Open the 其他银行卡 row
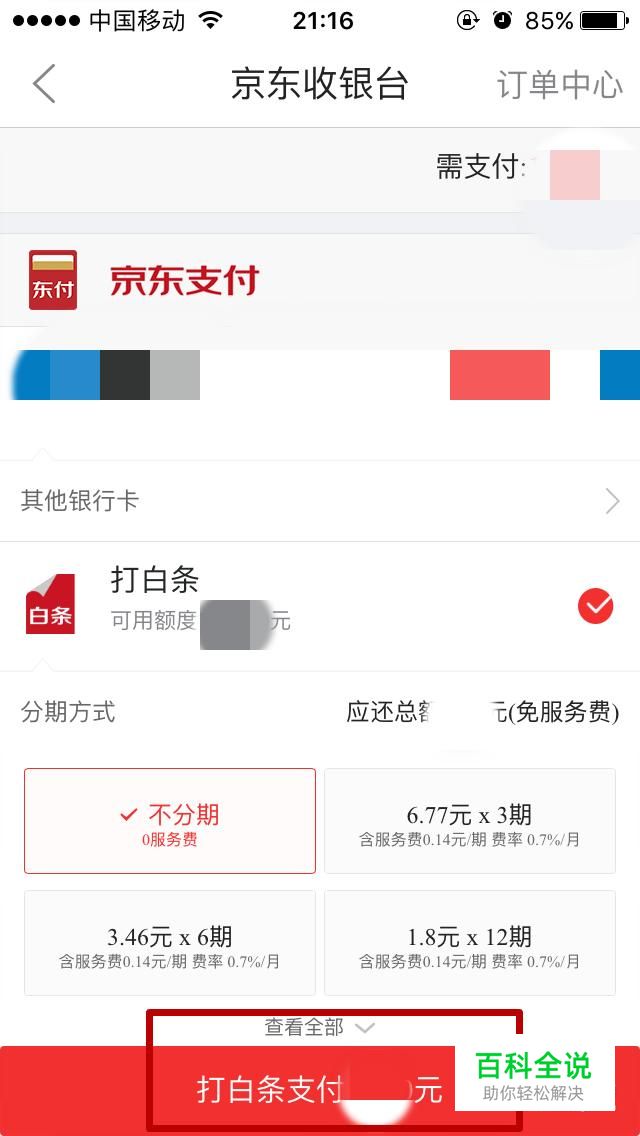The image size is (640, 1136). 320,501
